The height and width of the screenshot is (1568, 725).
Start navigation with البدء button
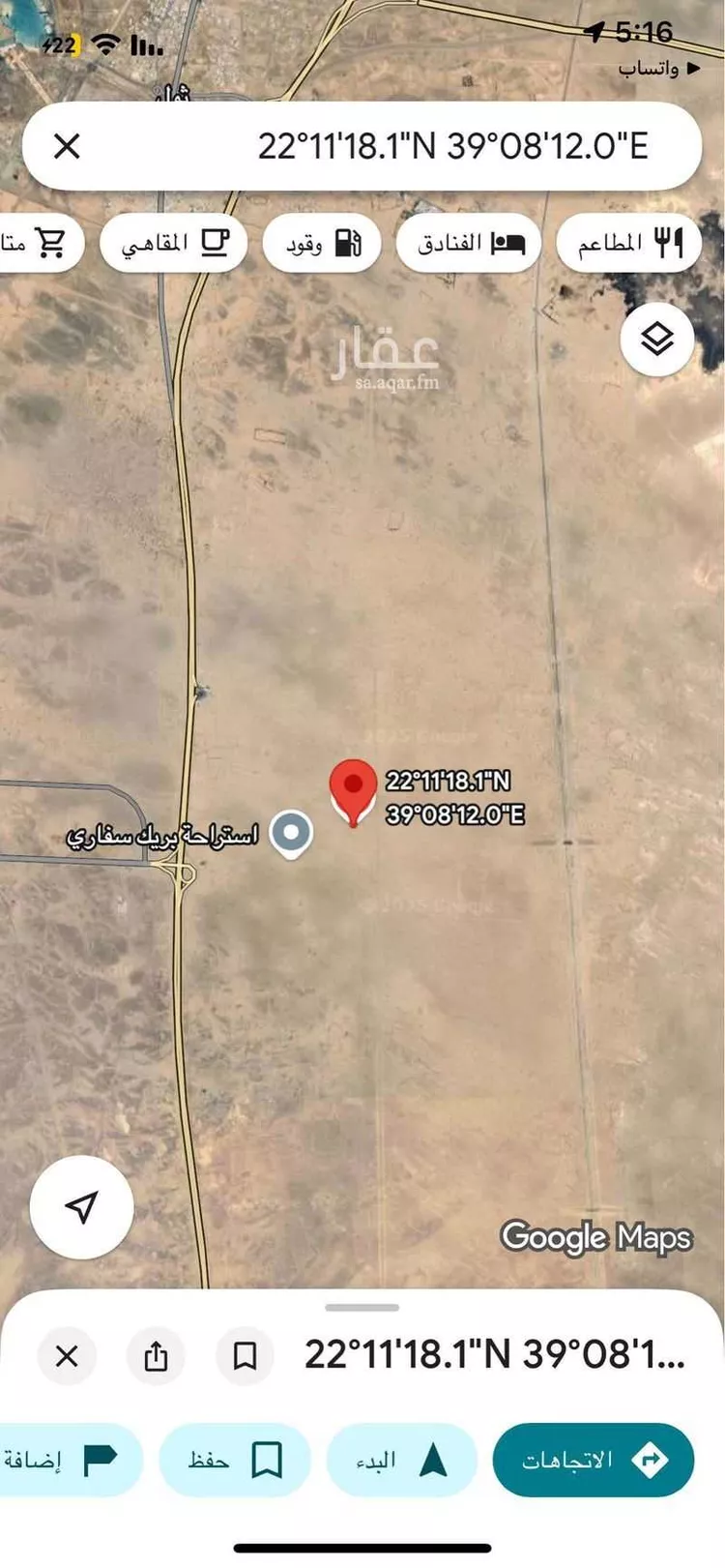[401, 1459]
